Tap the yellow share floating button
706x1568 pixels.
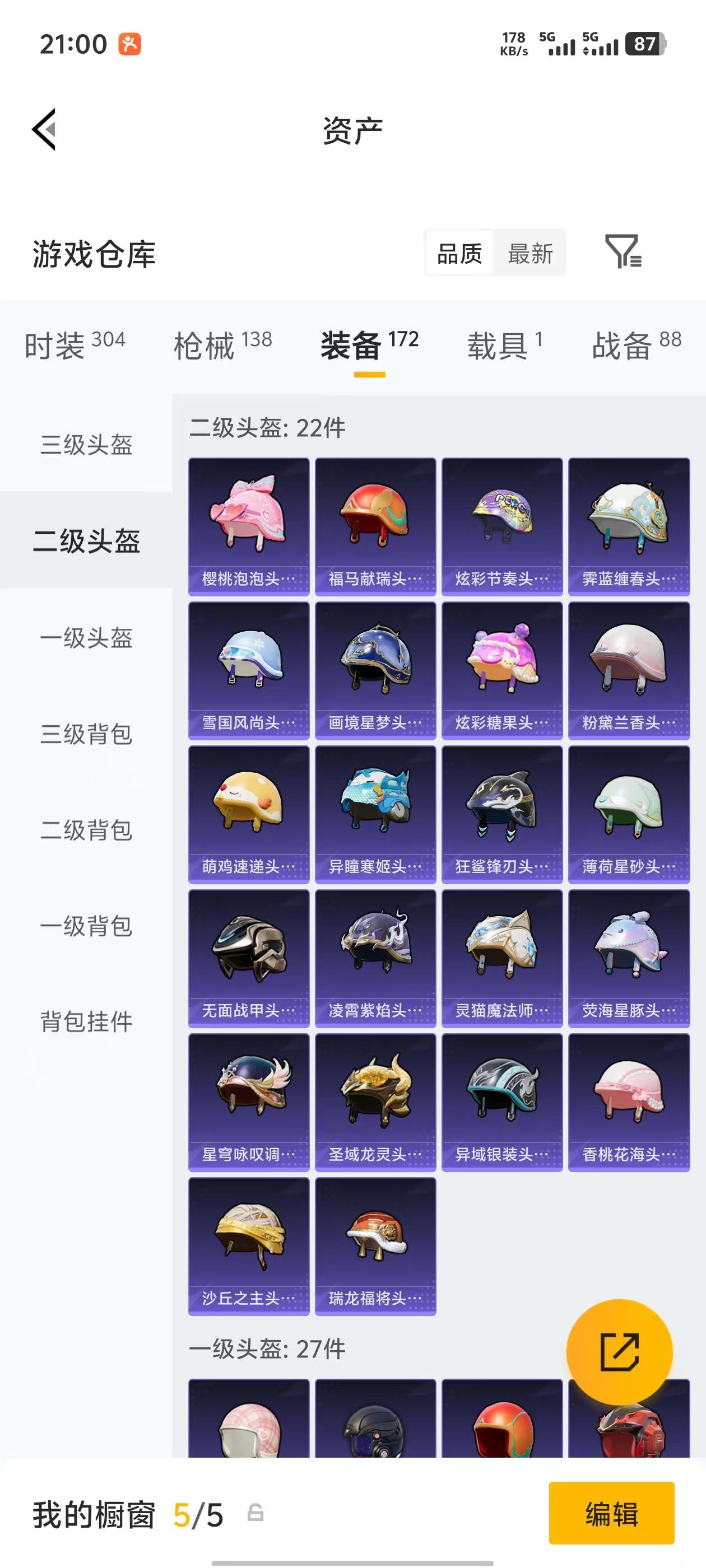pyautogui.click(x=620, y=1350)
